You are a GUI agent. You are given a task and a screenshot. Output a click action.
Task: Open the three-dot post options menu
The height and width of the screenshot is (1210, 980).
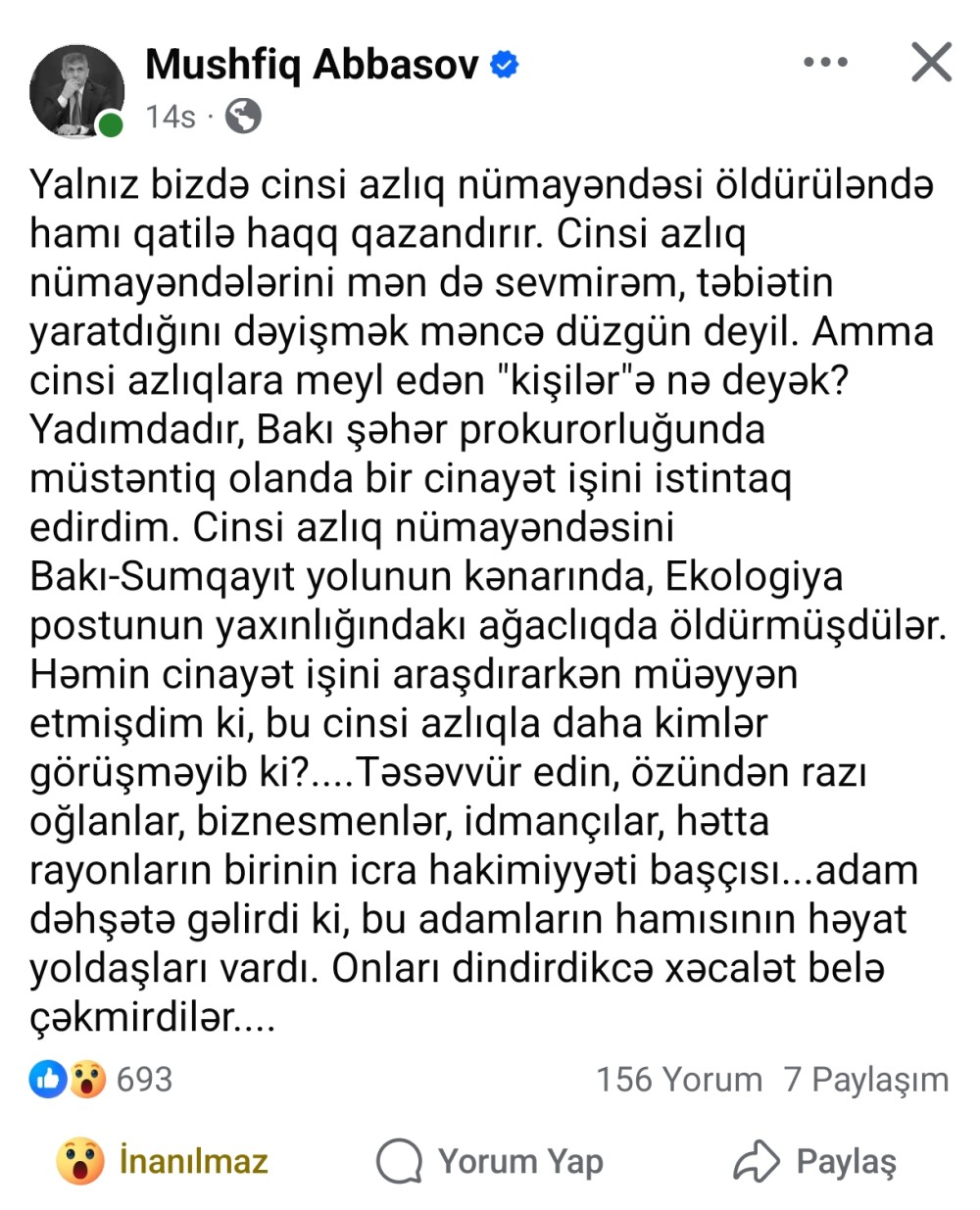pyautogui.click(x=826, y=63)
